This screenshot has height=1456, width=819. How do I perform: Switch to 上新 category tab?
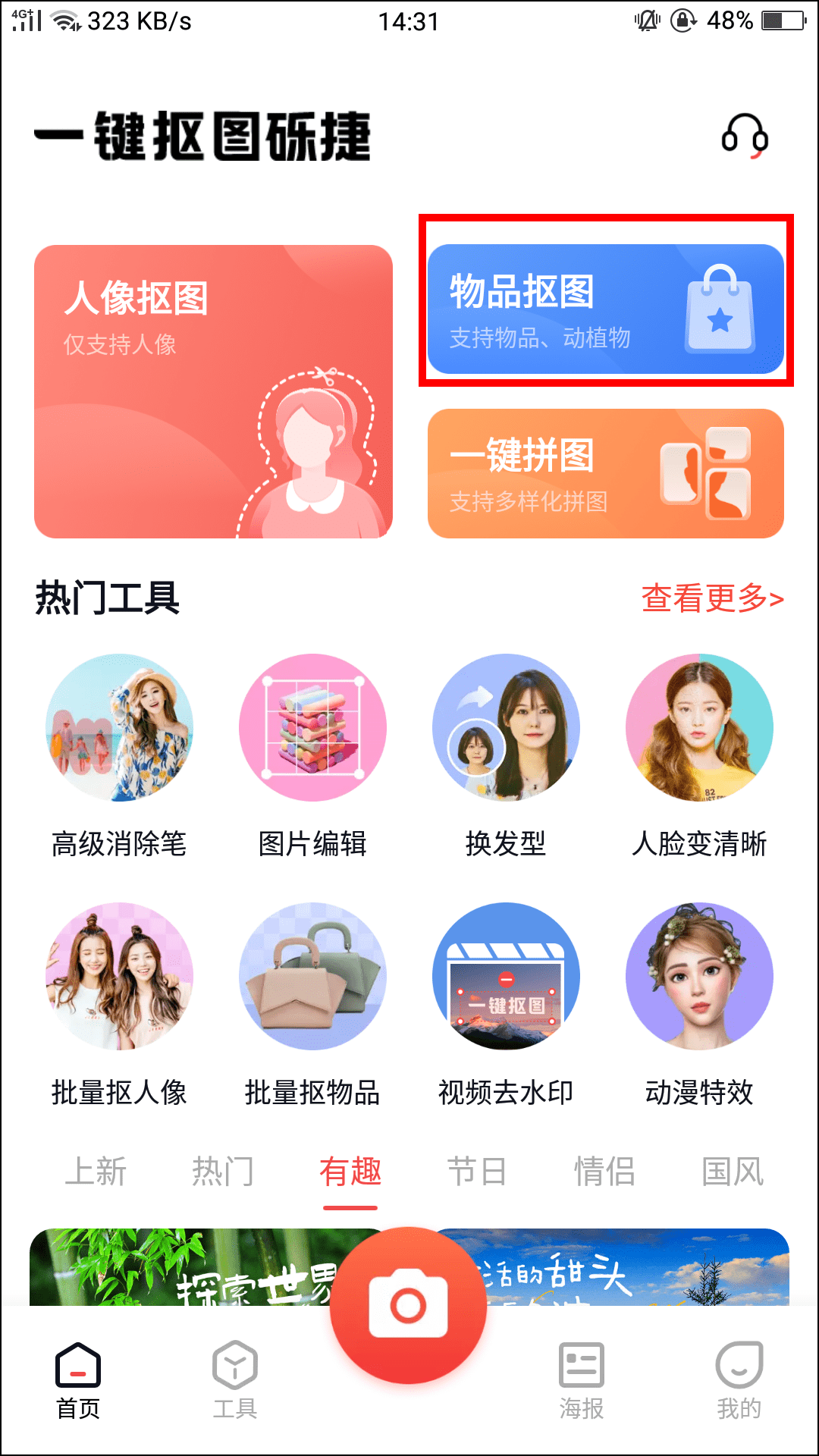(x=96, y=1172)
